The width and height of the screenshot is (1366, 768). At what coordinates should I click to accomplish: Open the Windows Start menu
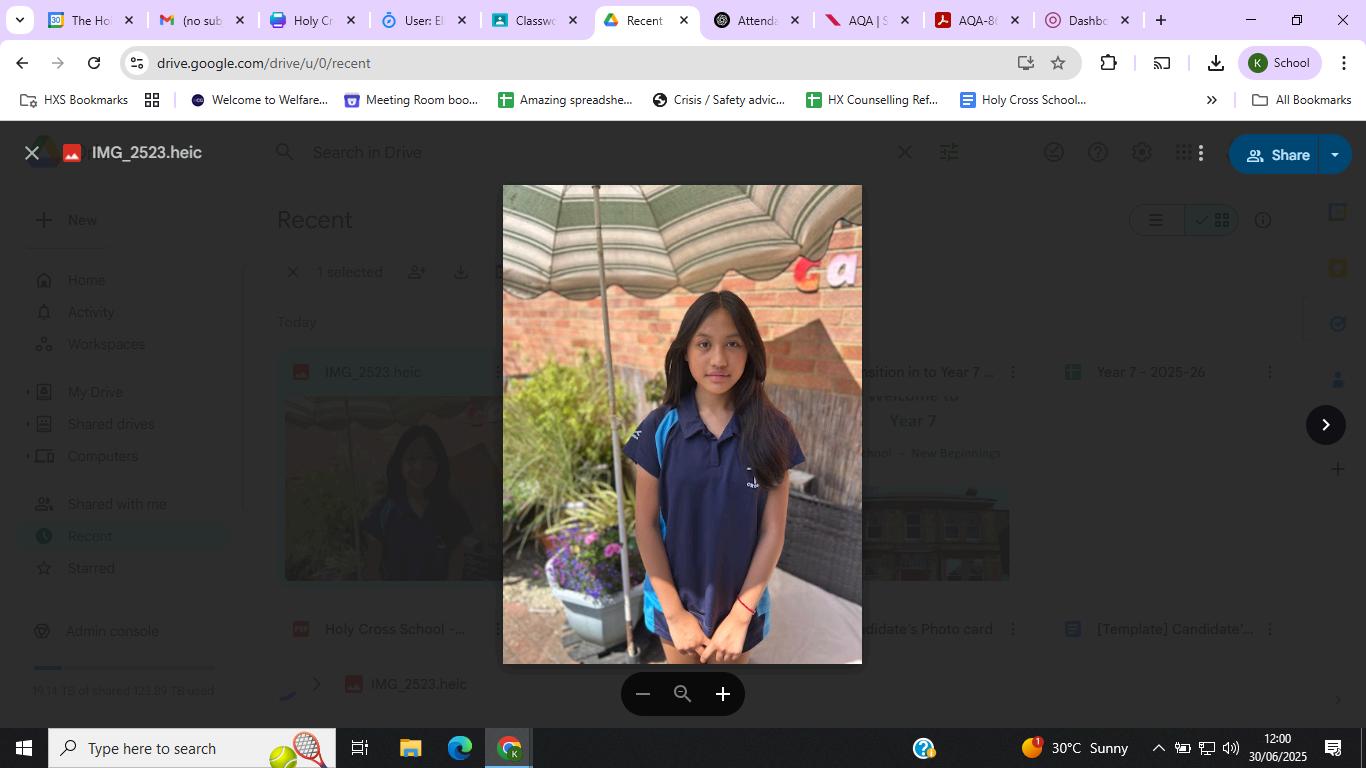tap(23, 748)
